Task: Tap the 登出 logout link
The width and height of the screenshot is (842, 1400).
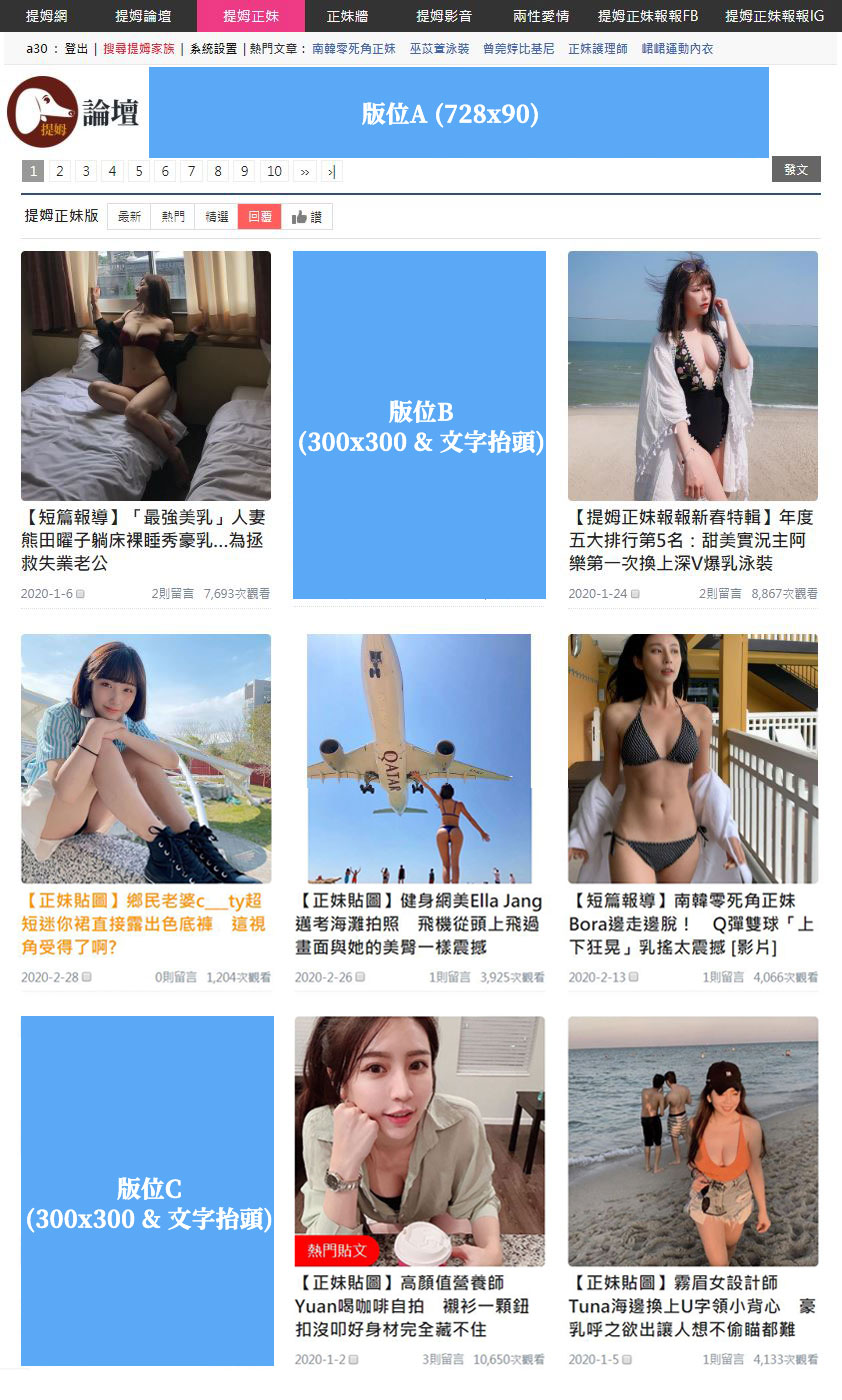Action: click(x=76, y=49)
